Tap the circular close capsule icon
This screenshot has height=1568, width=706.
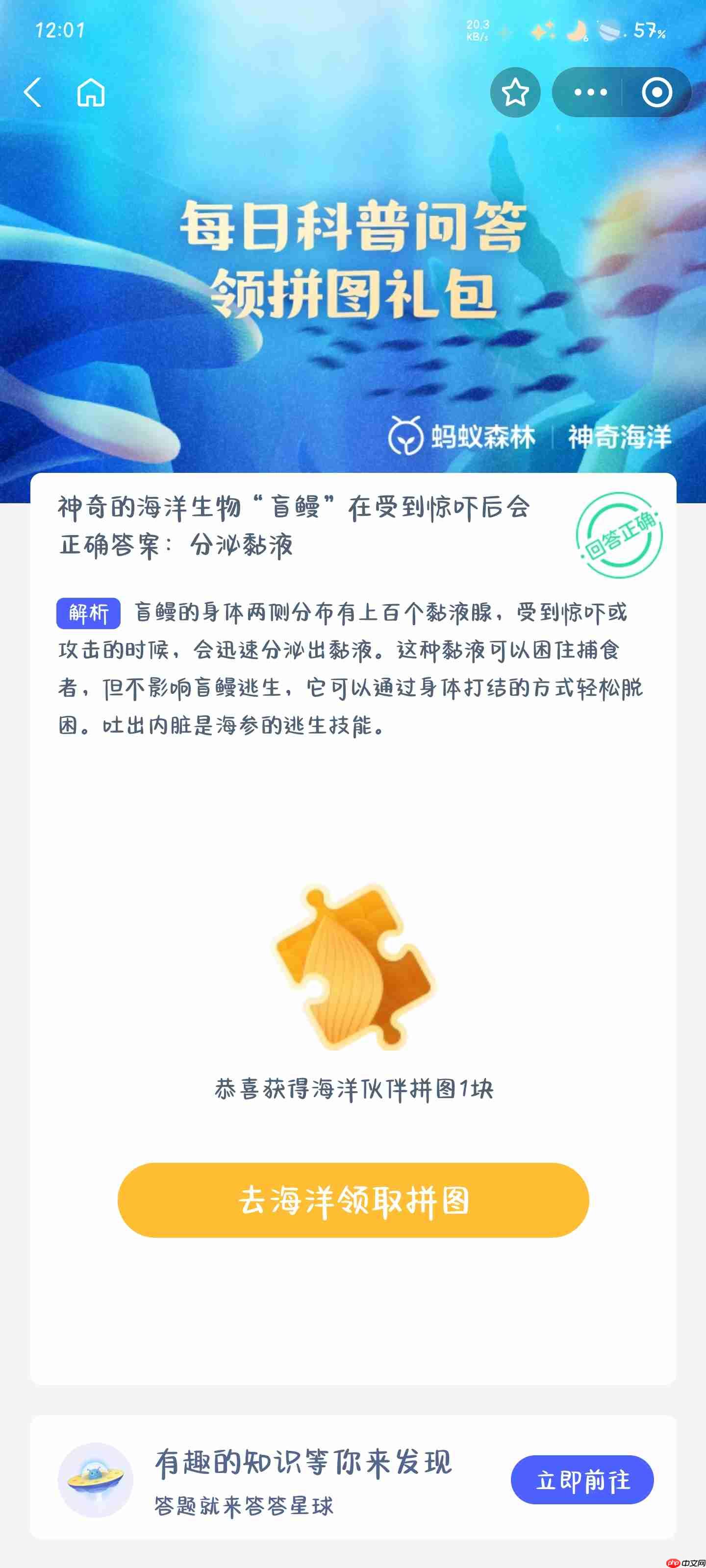[x=656, y=92]
